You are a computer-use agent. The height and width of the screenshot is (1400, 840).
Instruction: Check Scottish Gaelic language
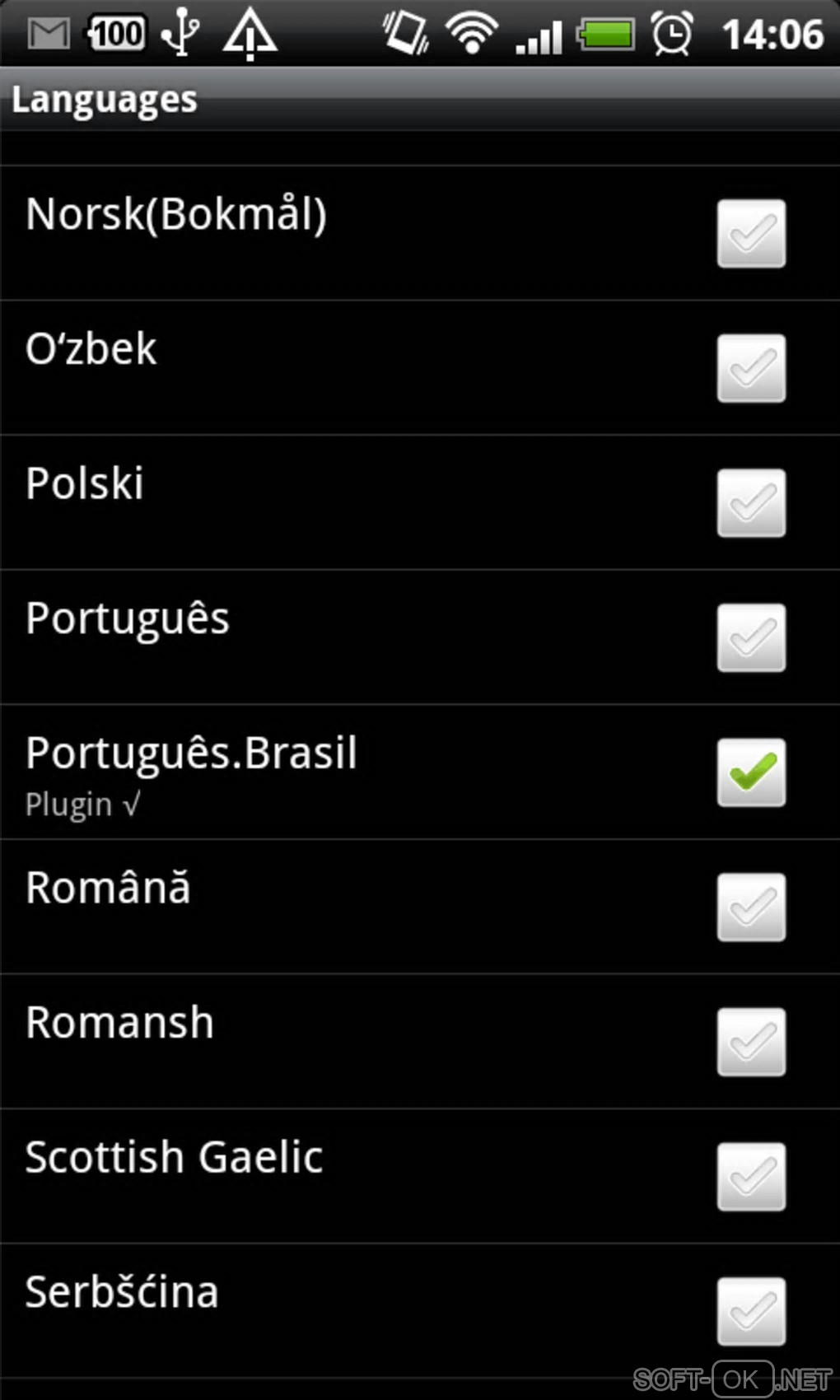click(751, 1177)
